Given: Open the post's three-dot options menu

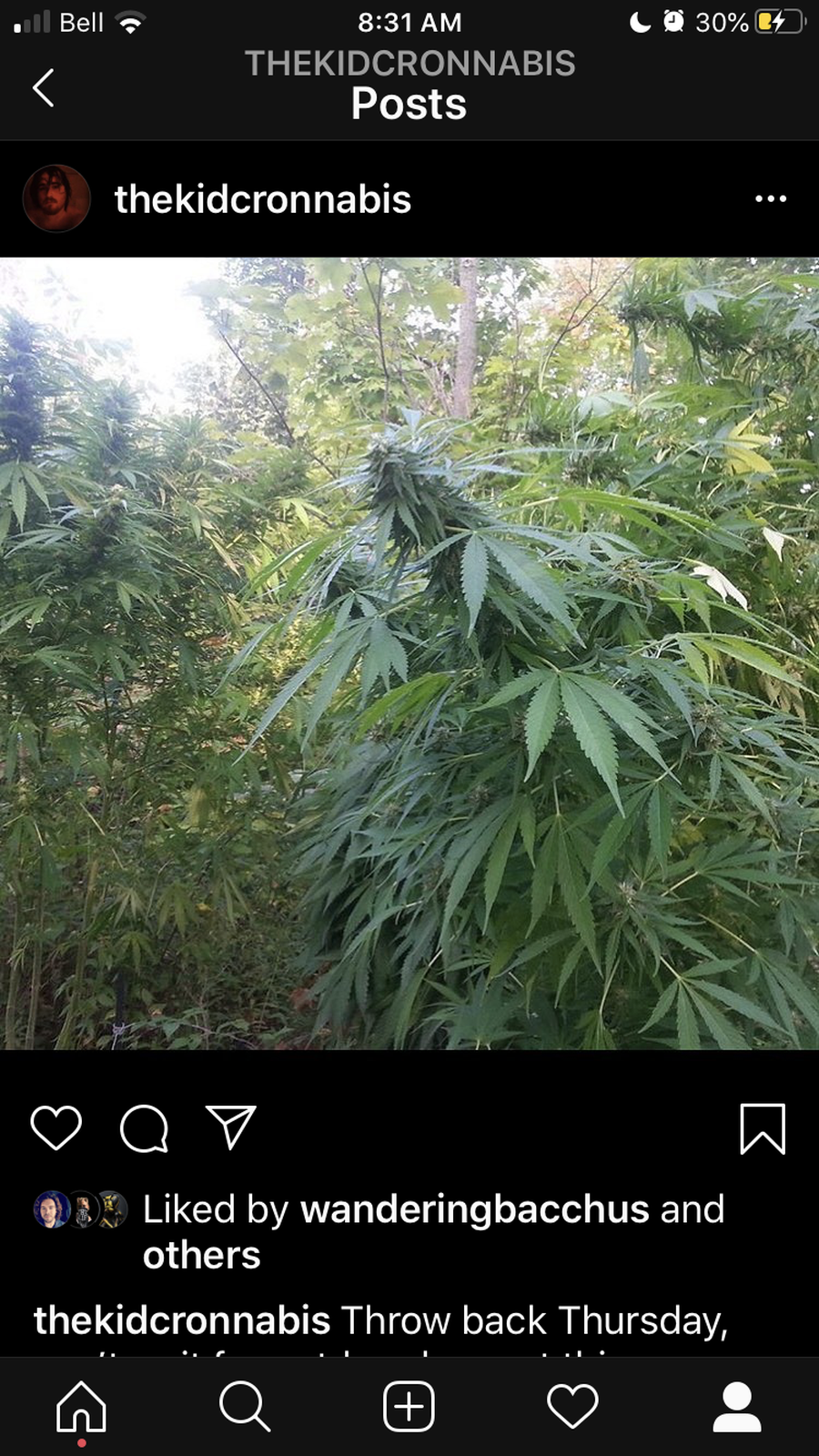Looking at the screenshot, I should coord(770,198).
